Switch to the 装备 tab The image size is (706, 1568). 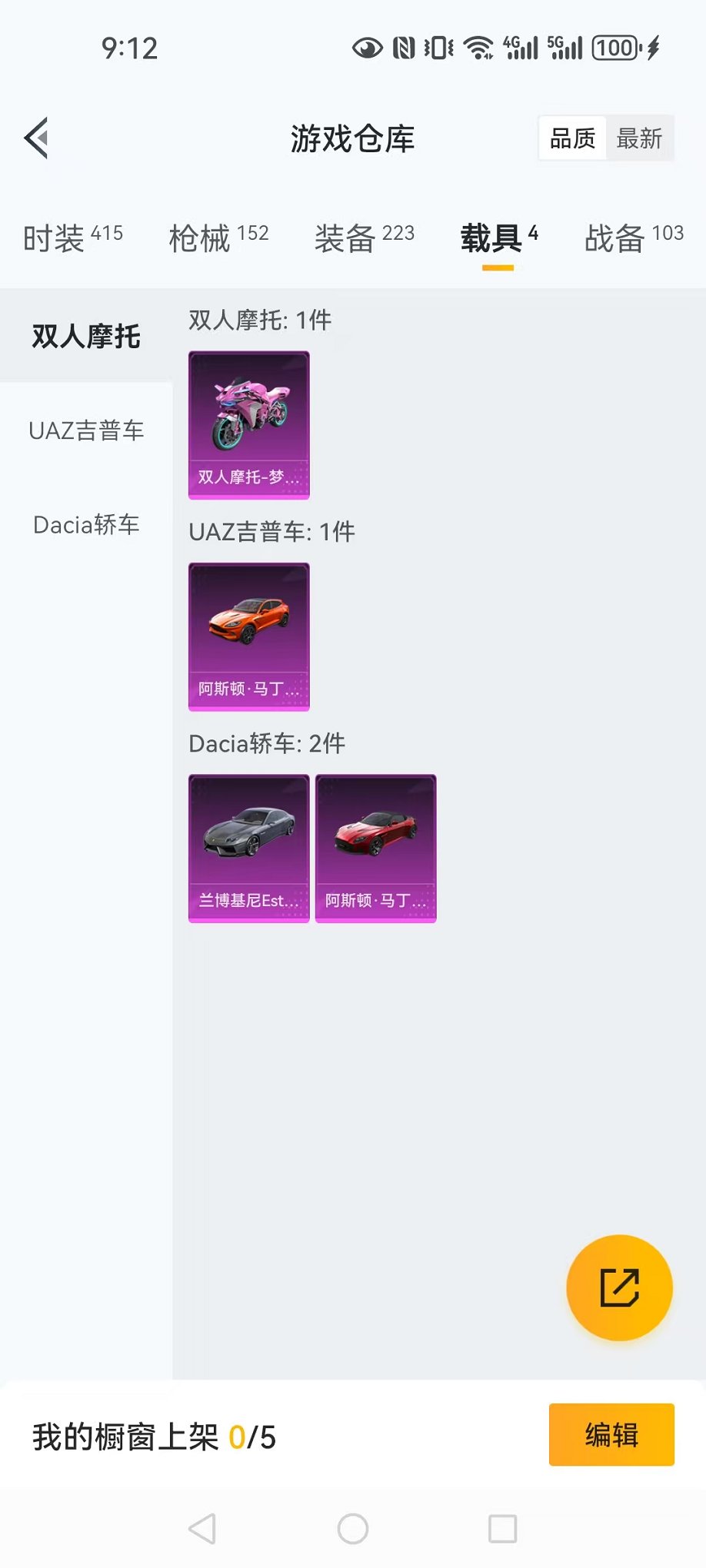point(364,238)
